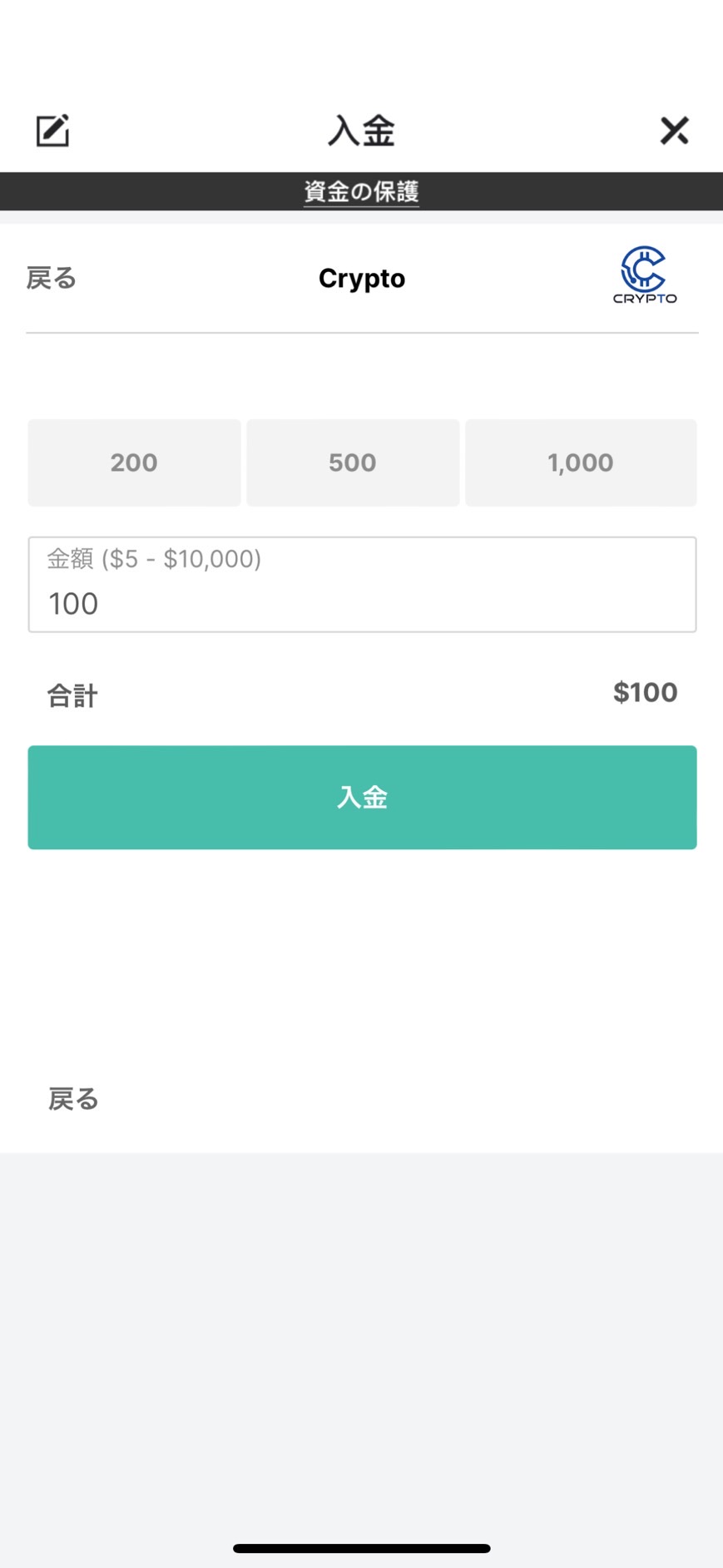Tap the edit icon in the header
The width and height of the screenshot is (723, 1568).
pyautogui.click(x=52, y=131)
